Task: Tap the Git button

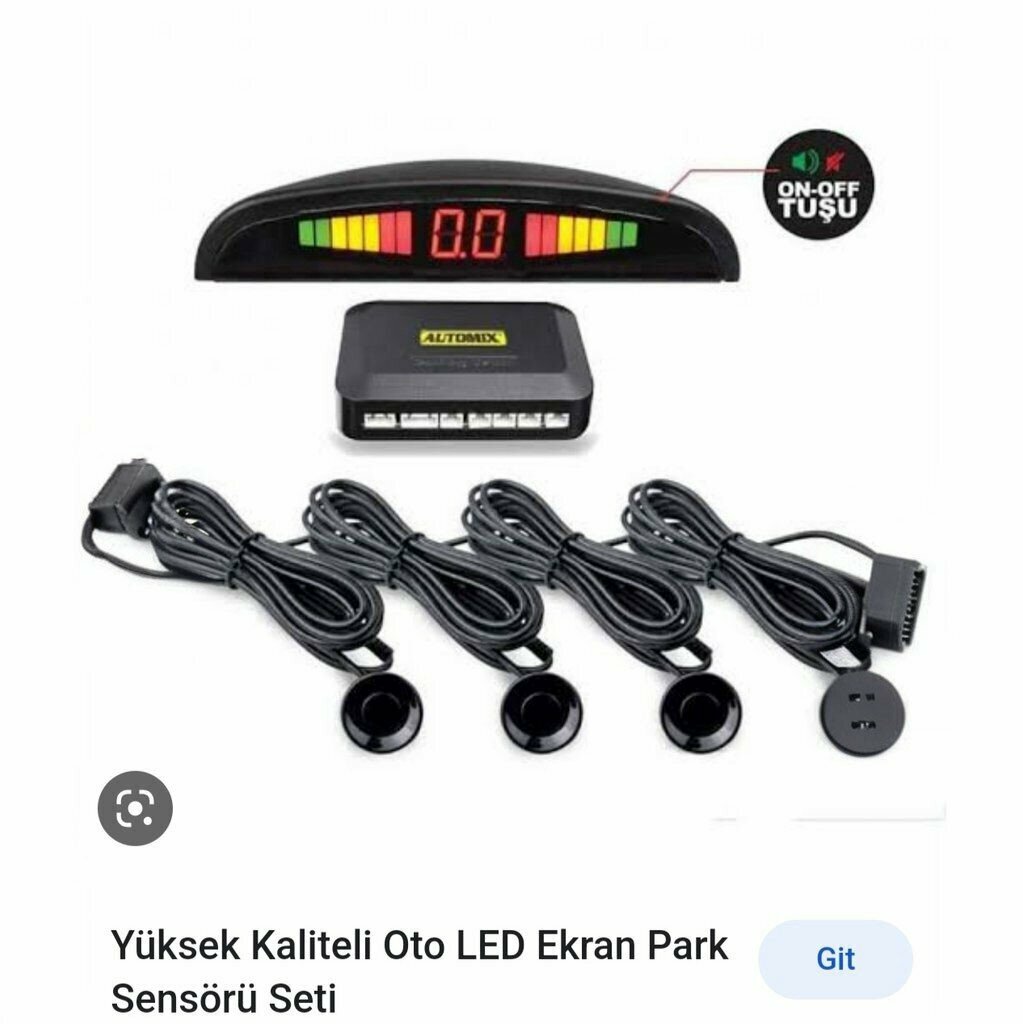Action: [x=835, y=959]
